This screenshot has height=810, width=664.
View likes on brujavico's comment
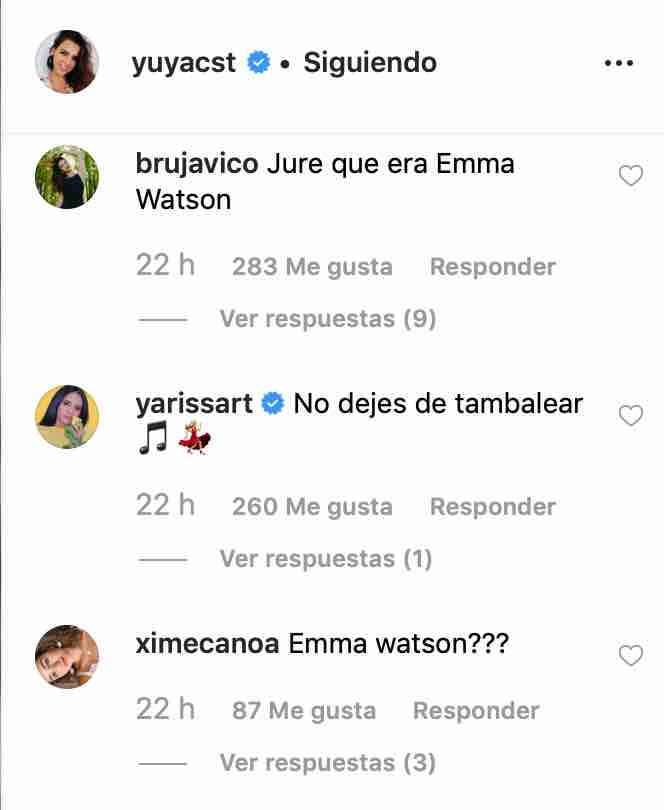tap(312, 267)
